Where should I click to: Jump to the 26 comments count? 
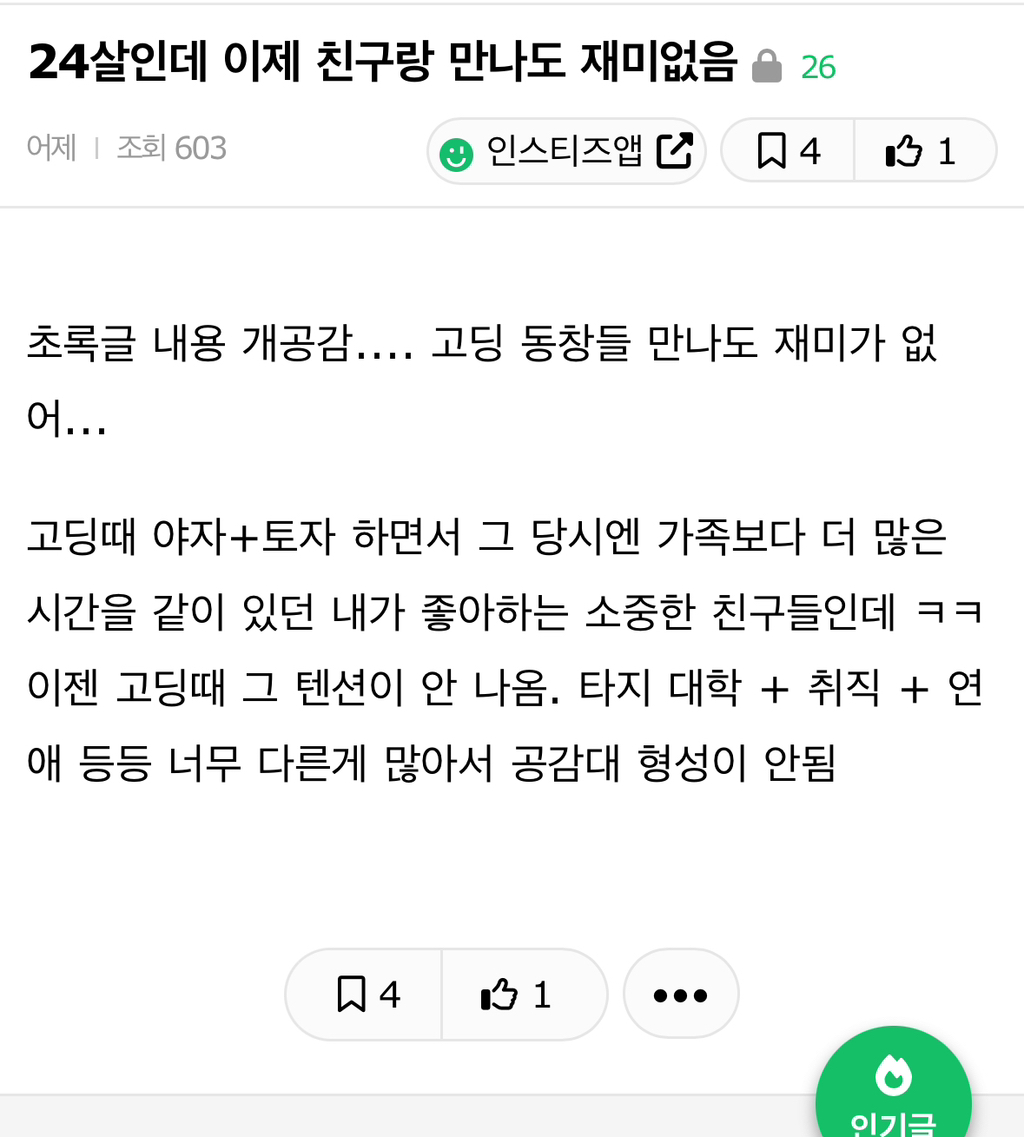[x=818, y=67]
